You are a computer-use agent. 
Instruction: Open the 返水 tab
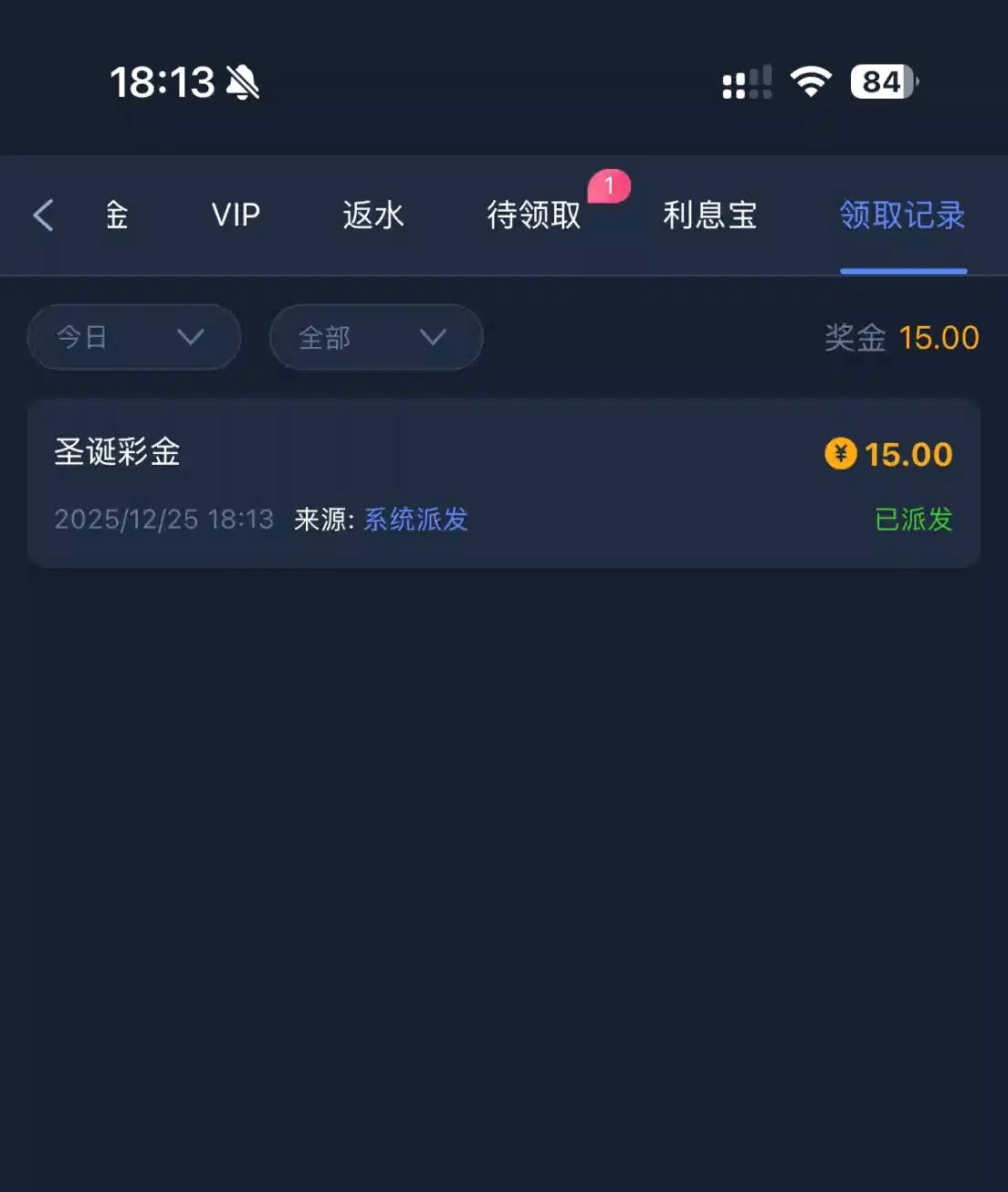(x=373, y=216)
